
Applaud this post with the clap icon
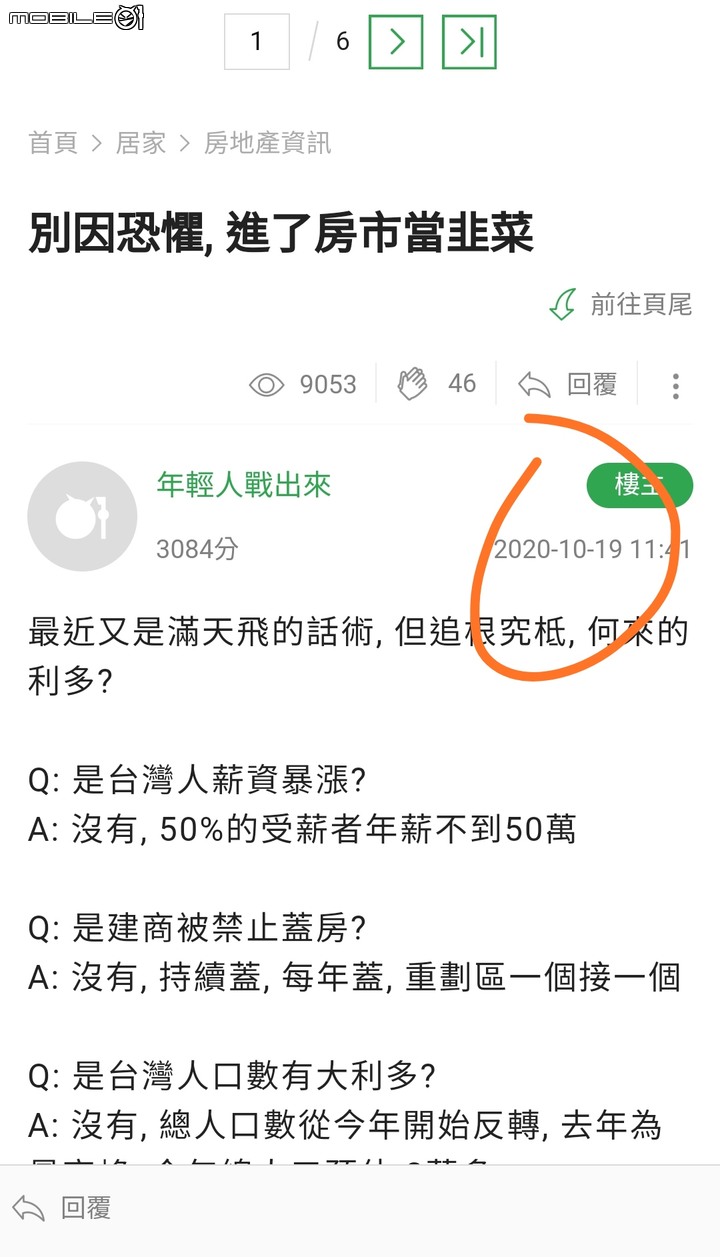413,384
